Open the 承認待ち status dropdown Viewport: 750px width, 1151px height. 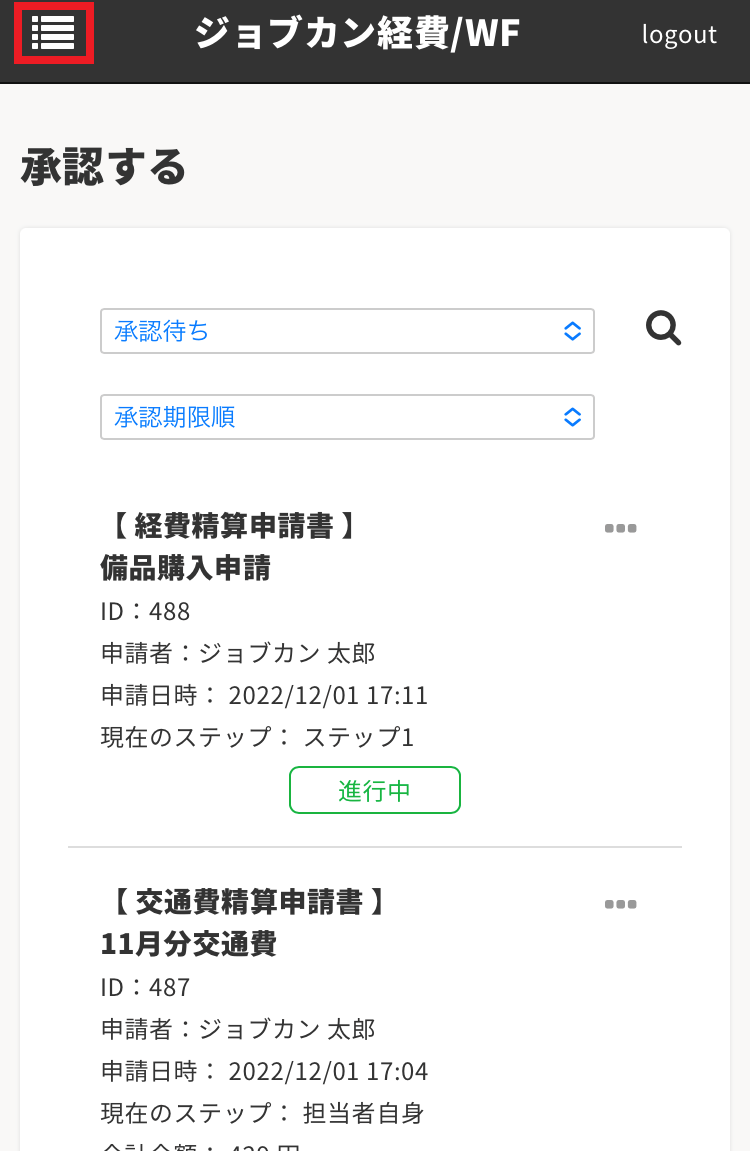pyautogui.click(x=347, y=331)
